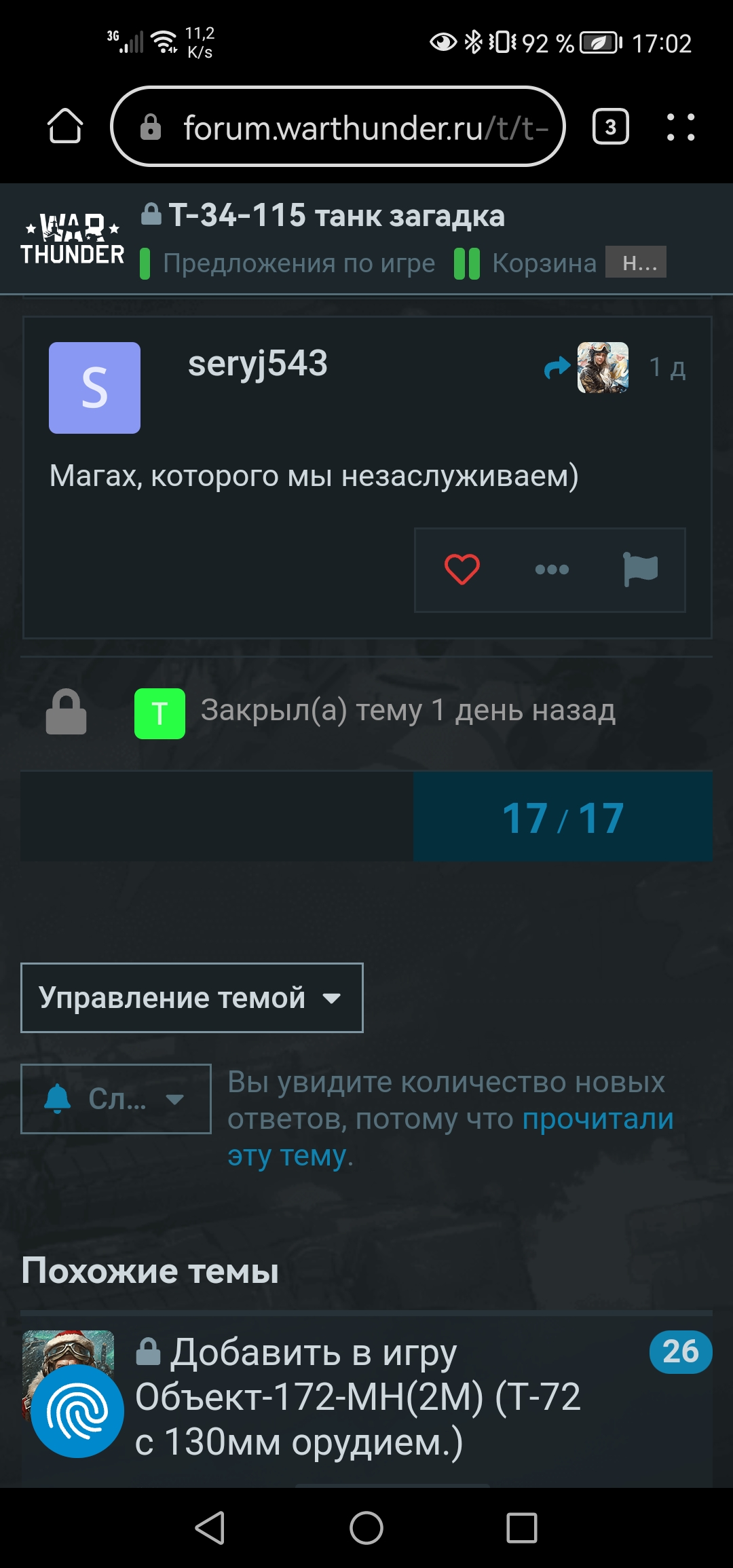Screen dimensions: 733x1568
Task: Like seryj543's post with the heart
Action: pyautogui.click(x=462, y=570)
